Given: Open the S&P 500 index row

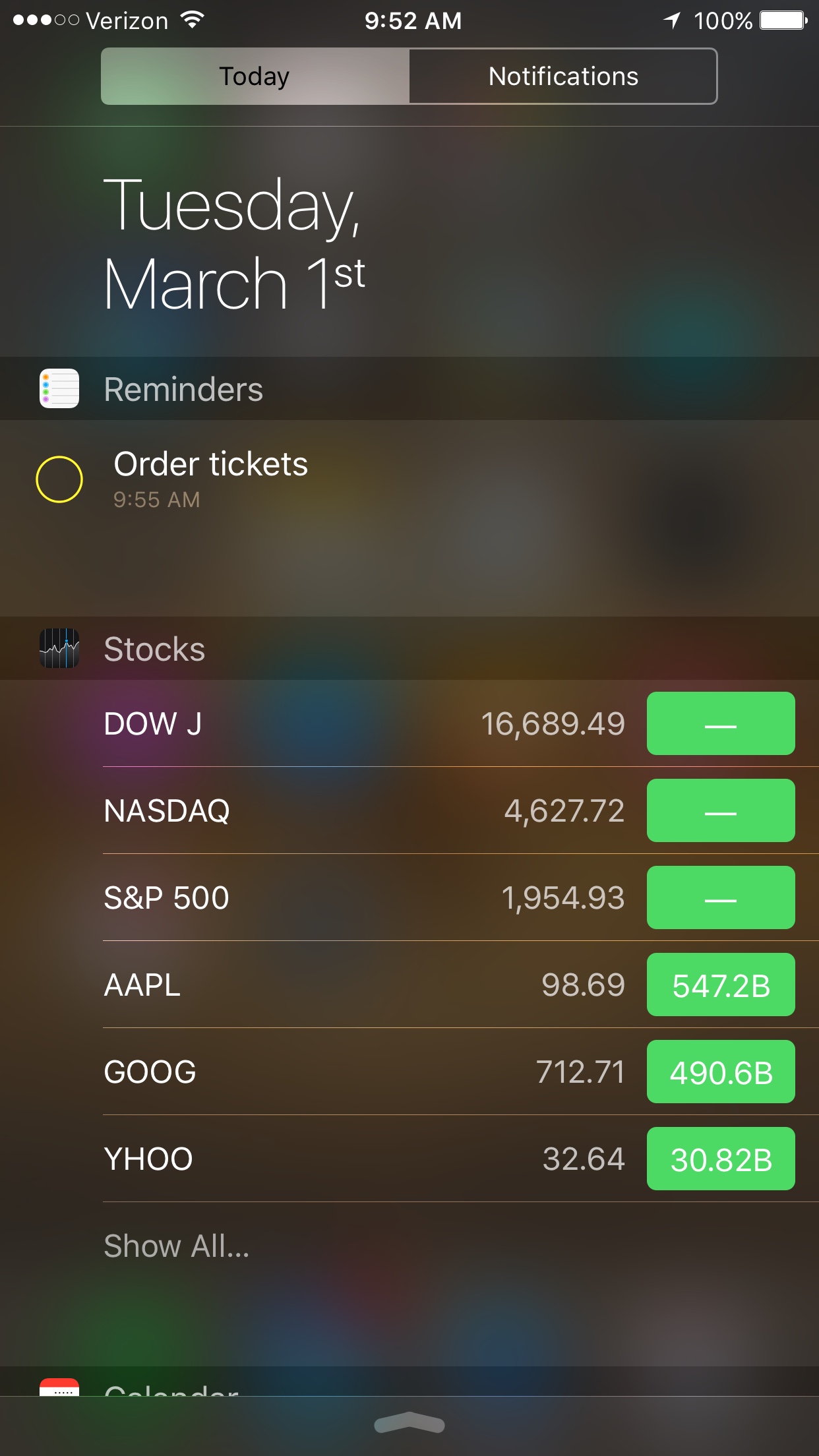Looking at the screenshot, I should click(x=363, y=897).
